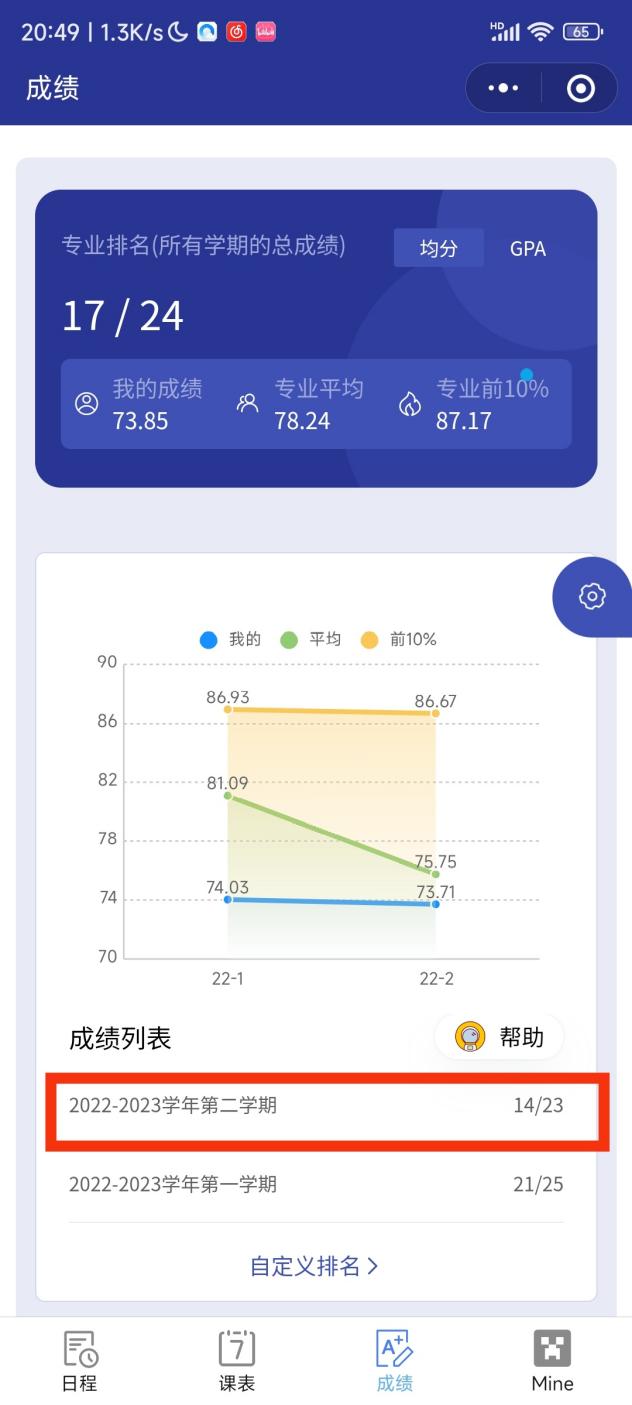Open 自定义排名 custom ranking
The image size is (632, 1405).
[x=315, y=1266]
